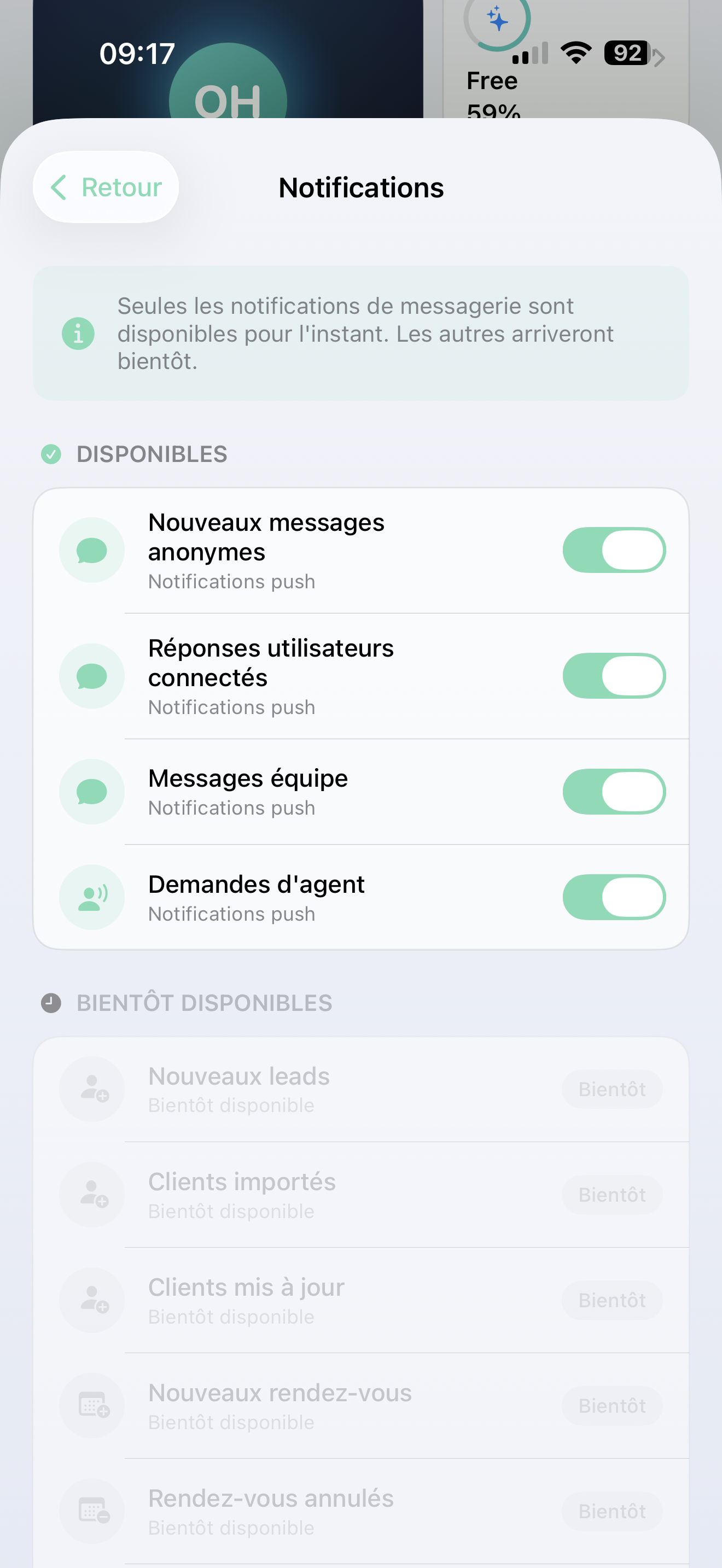
Task: Select the chat icon next to Réponses utilisateurs connectés
Action: 92,676
